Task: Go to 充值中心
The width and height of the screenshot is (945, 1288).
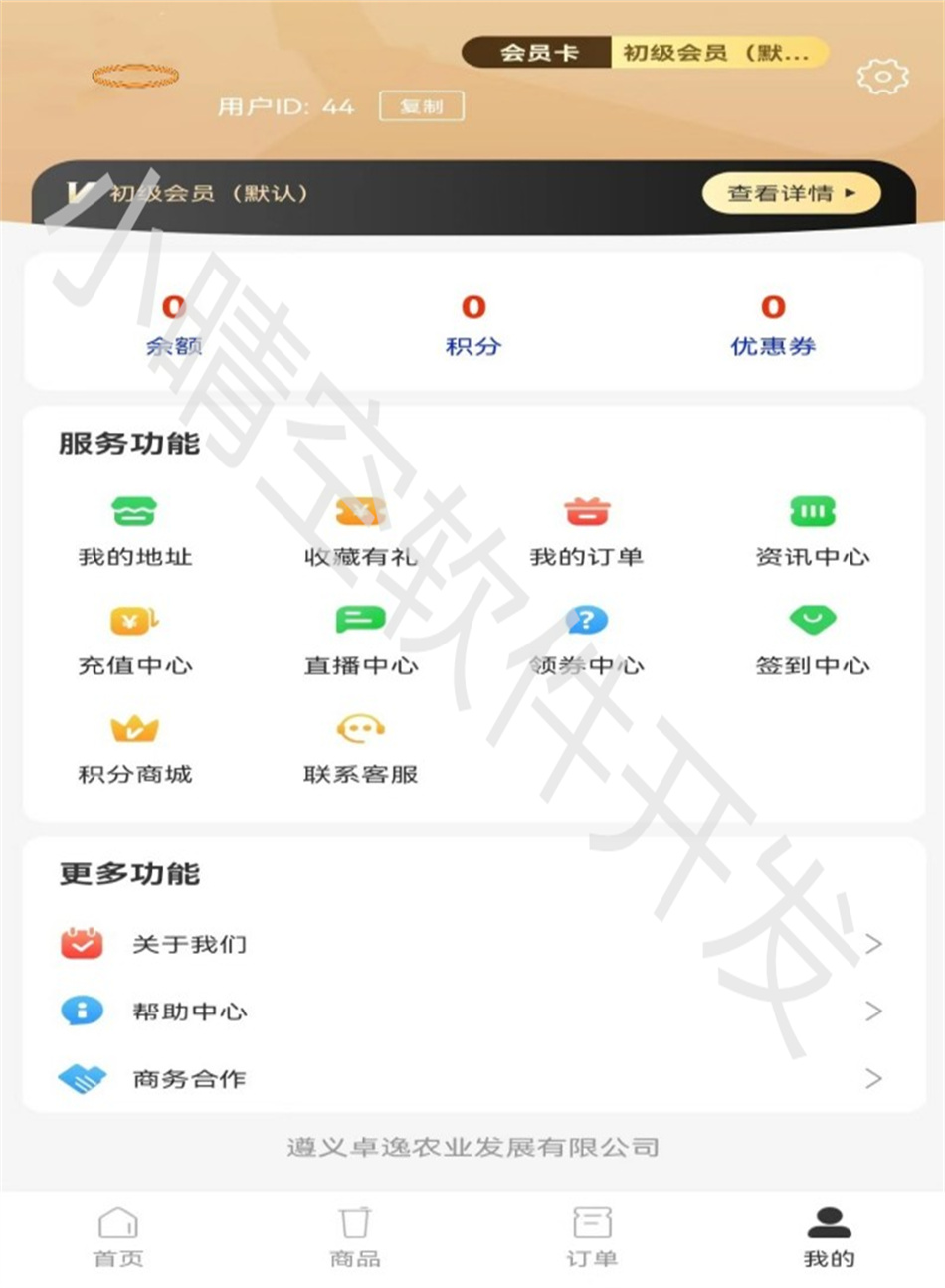Action: [134, 641]
